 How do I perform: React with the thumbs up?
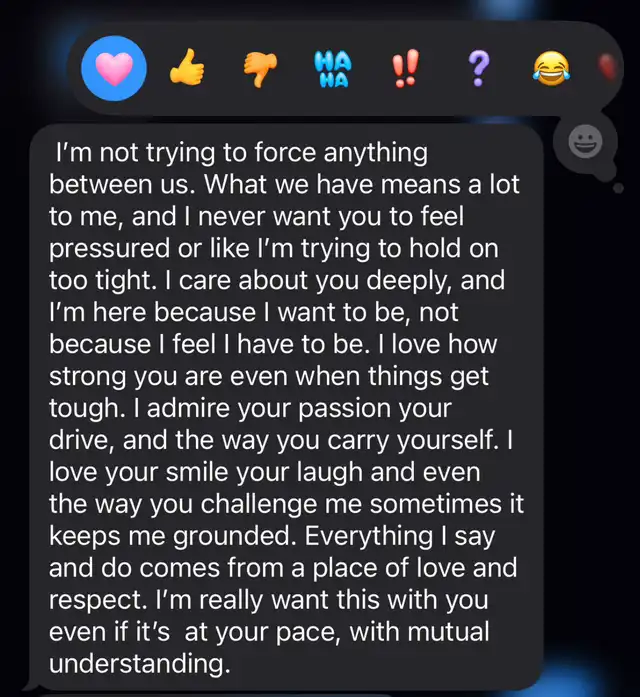coord(187,67)
